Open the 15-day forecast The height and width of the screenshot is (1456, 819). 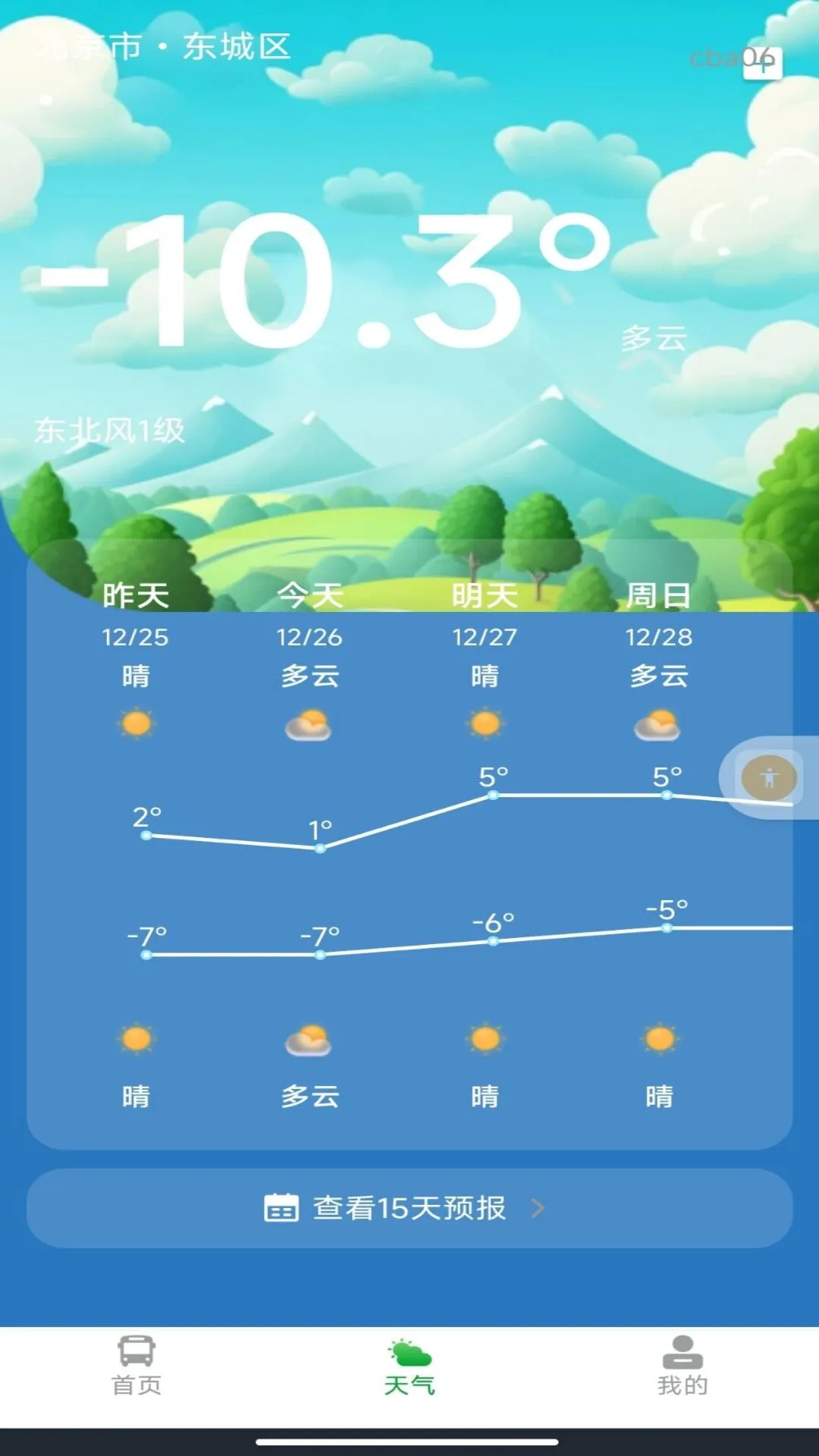point(409,1208)
